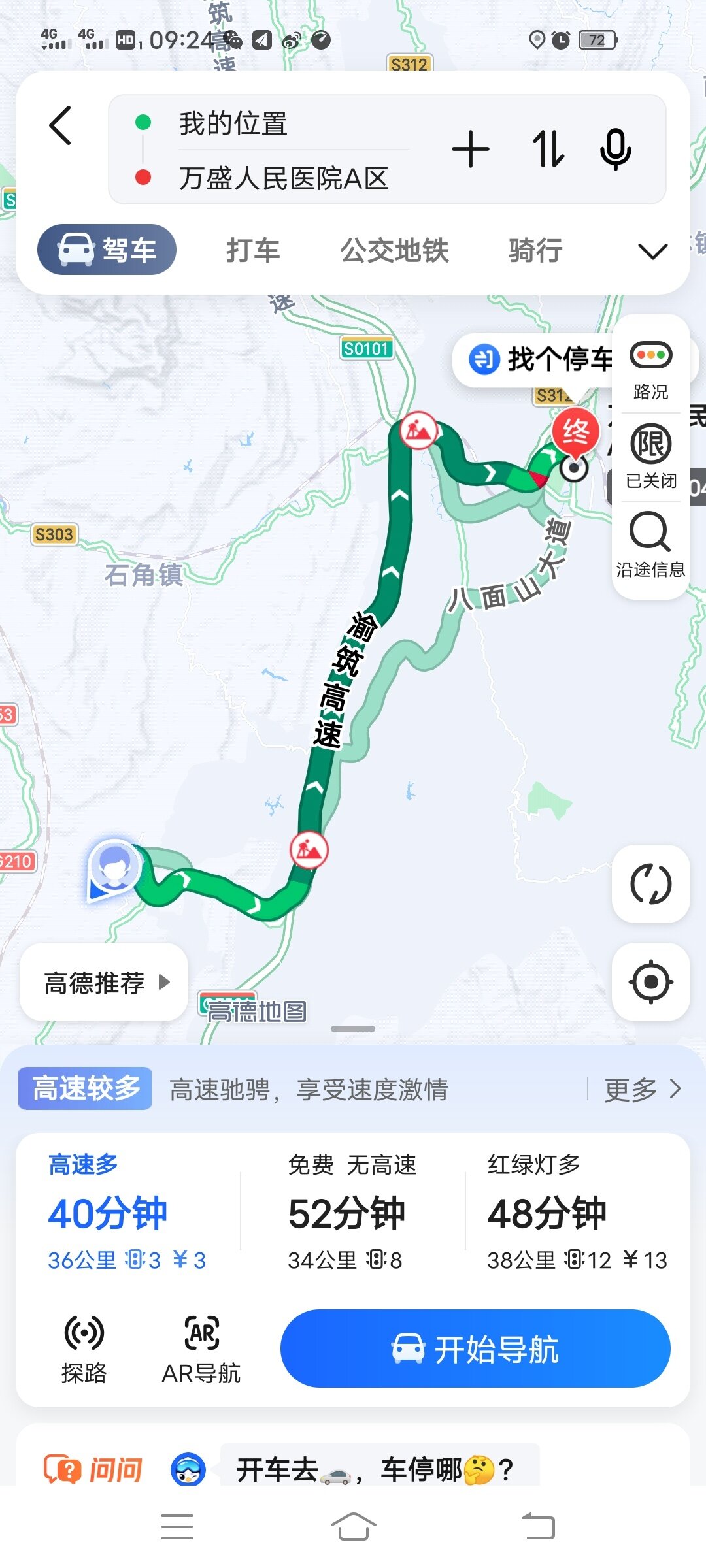This screenshot has width=706, height=1568.
Task: Toggle the 路况 traffic layer
Action: (x=650, y=369)
